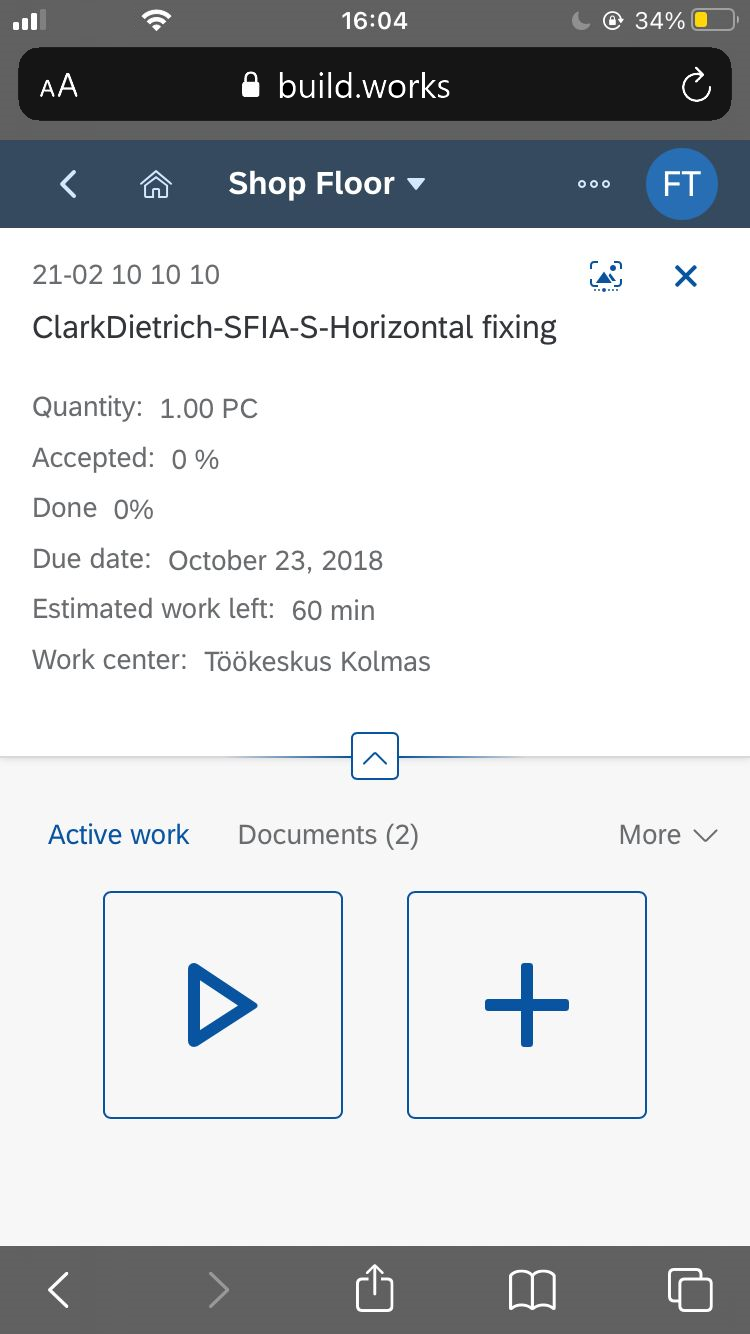Switch to the Active work tab
The height and width of the screenshot is (1334, 750).
tap(119, 835)
